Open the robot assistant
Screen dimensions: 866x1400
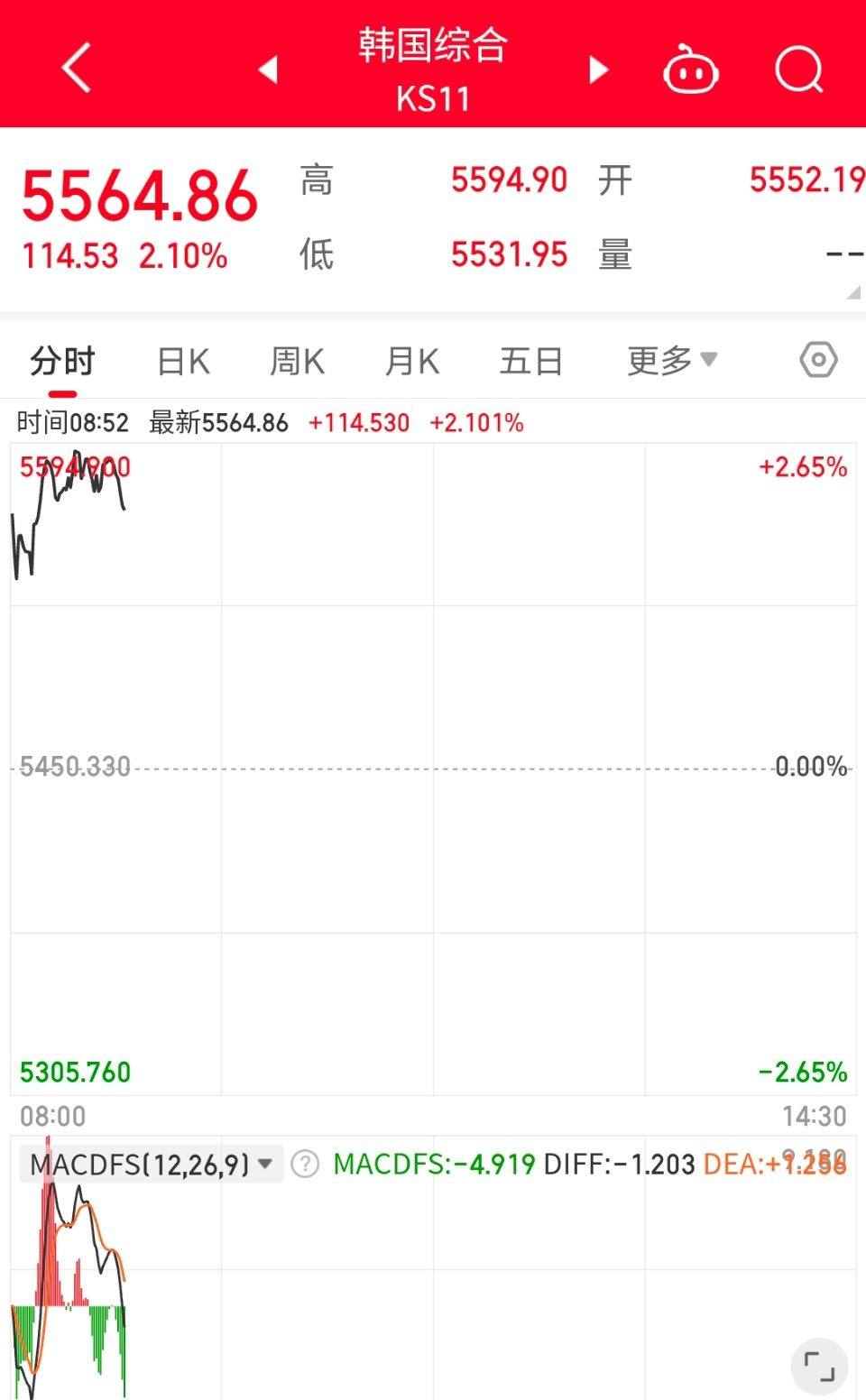[690, 68]
